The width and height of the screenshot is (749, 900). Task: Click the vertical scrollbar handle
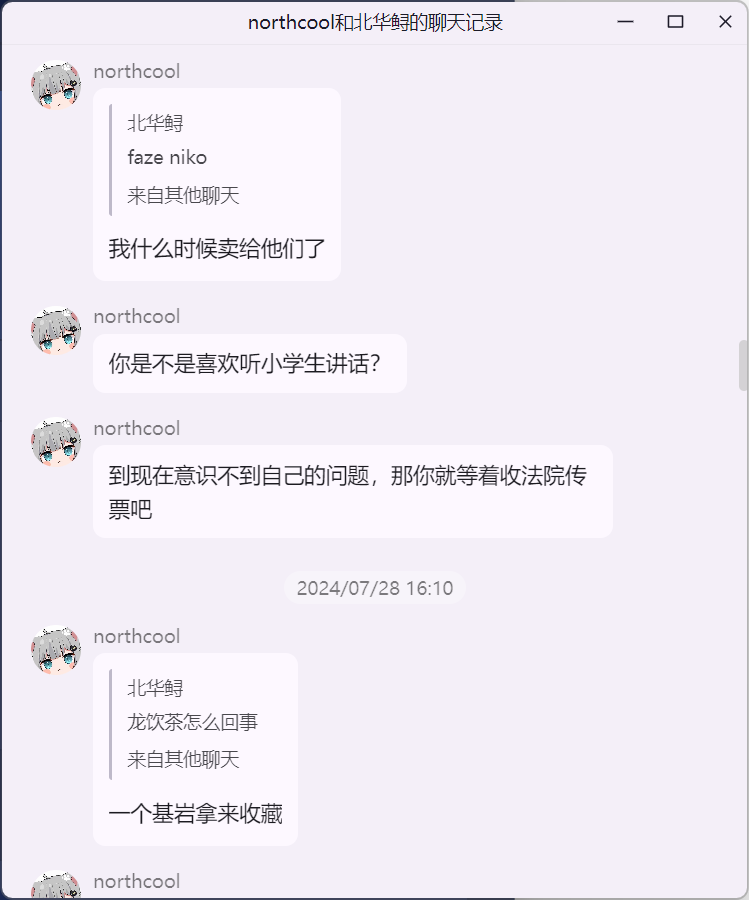click(742, 365)
